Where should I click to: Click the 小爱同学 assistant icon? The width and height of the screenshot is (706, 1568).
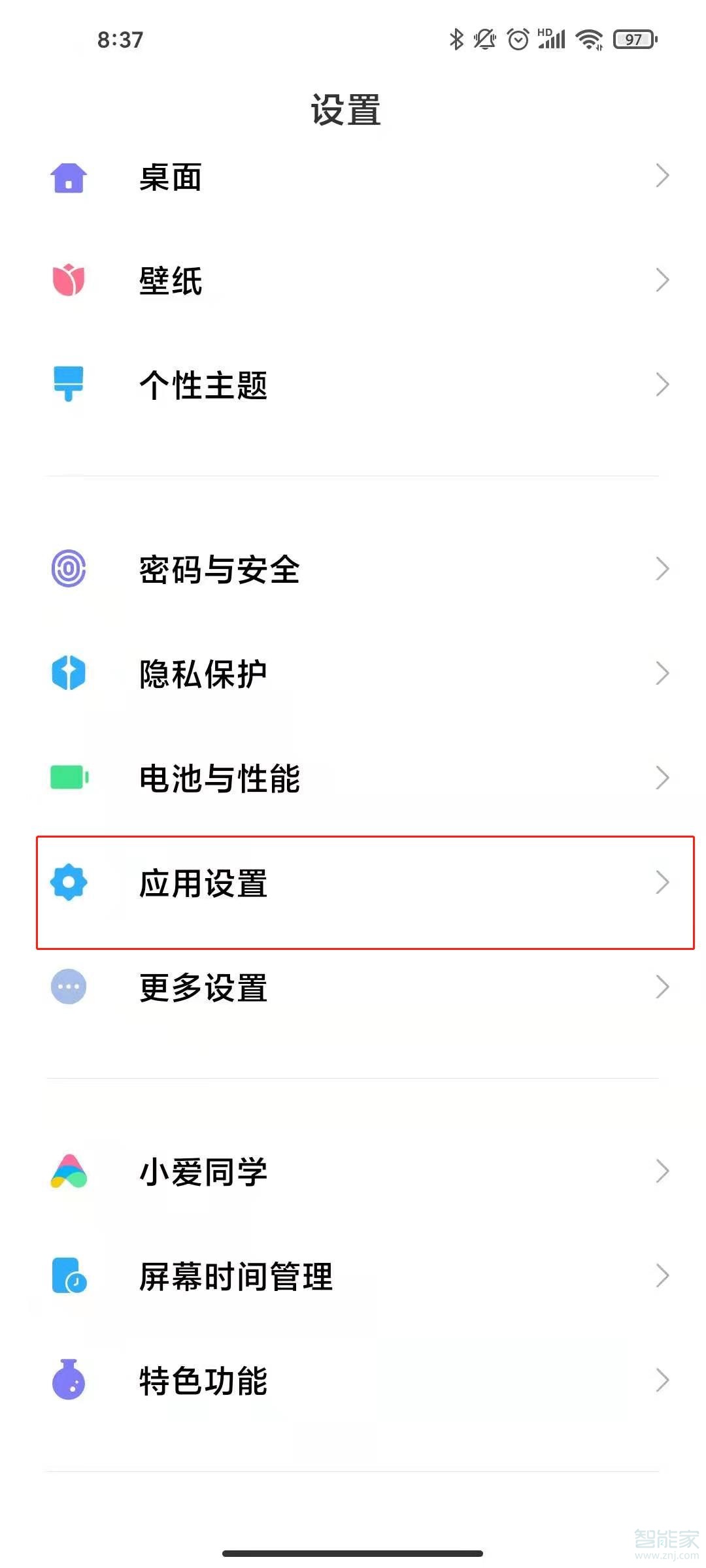pos(68,1171)
